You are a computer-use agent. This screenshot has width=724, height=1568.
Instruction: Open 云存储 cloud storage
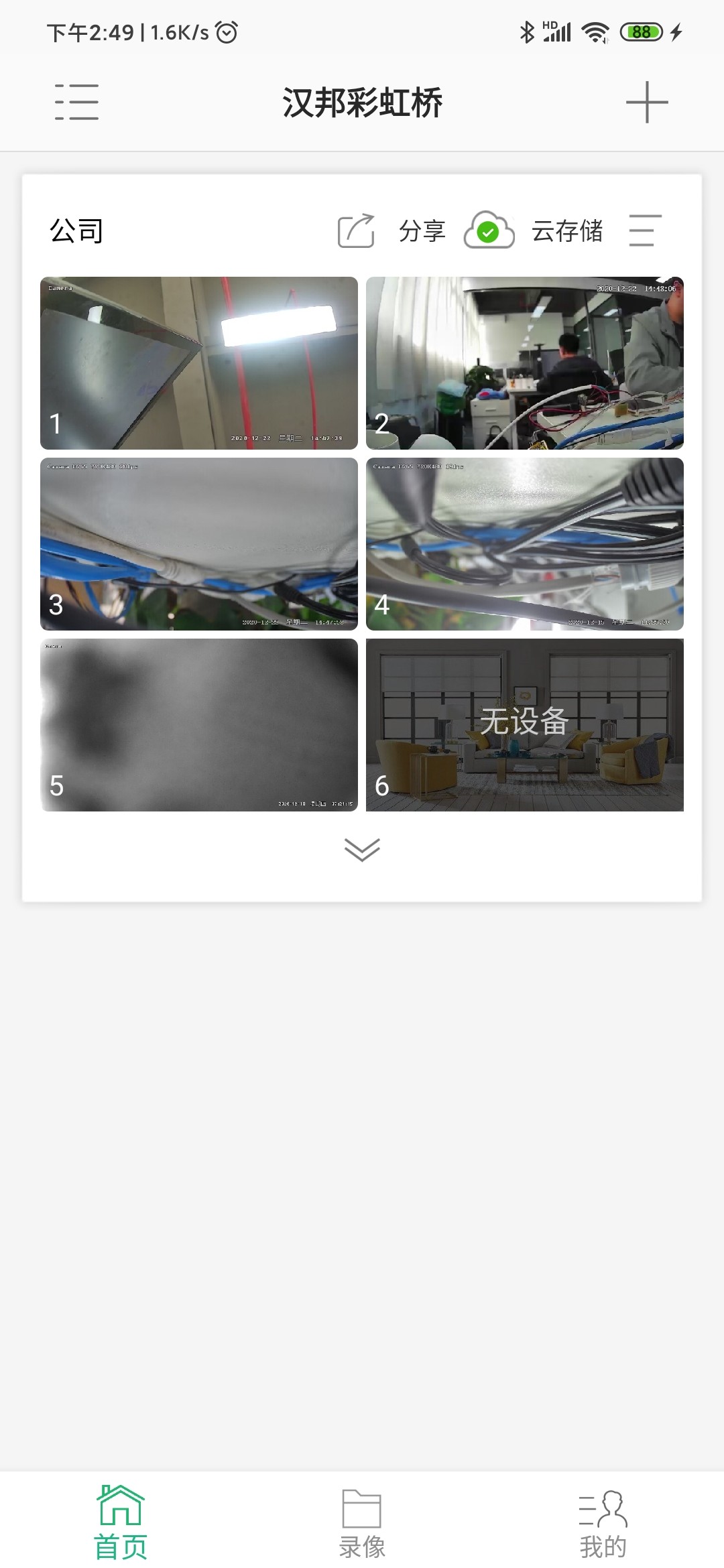tap(534, 231)
